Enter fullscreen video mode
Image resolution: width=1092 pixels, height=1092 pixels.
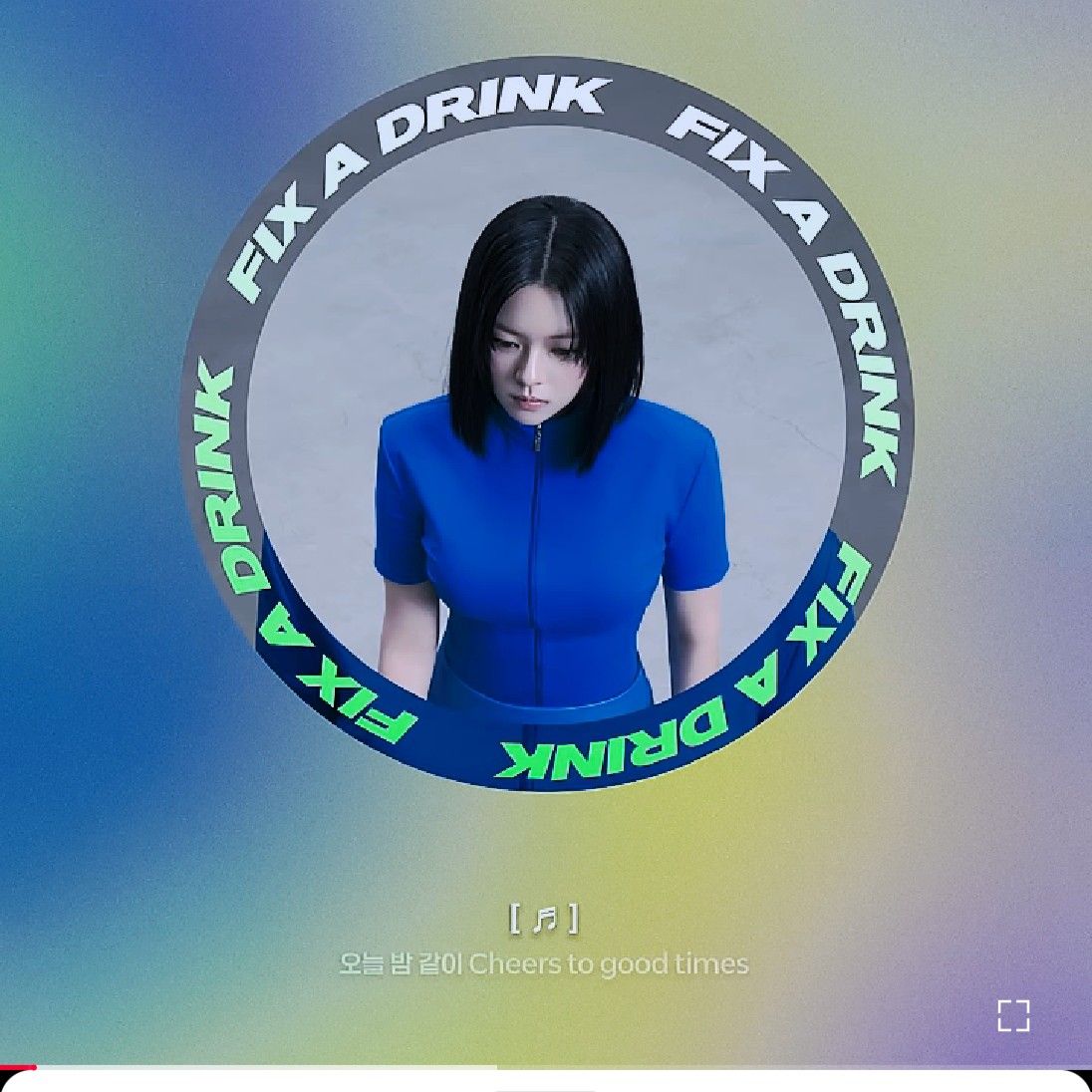pyautogui.click(x=1013, y=1015)
